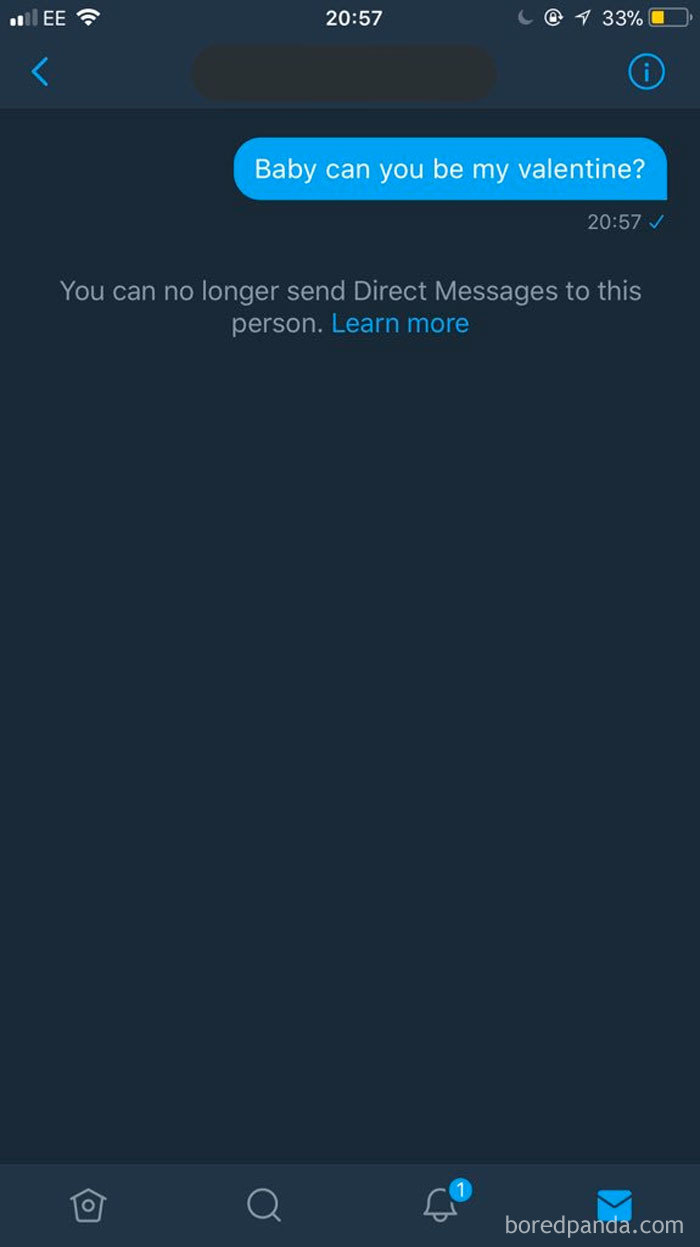The width and height of the screenshot is (700, 1247).
Task: Go back using the top arrow
Action: [x=40, y=72]
